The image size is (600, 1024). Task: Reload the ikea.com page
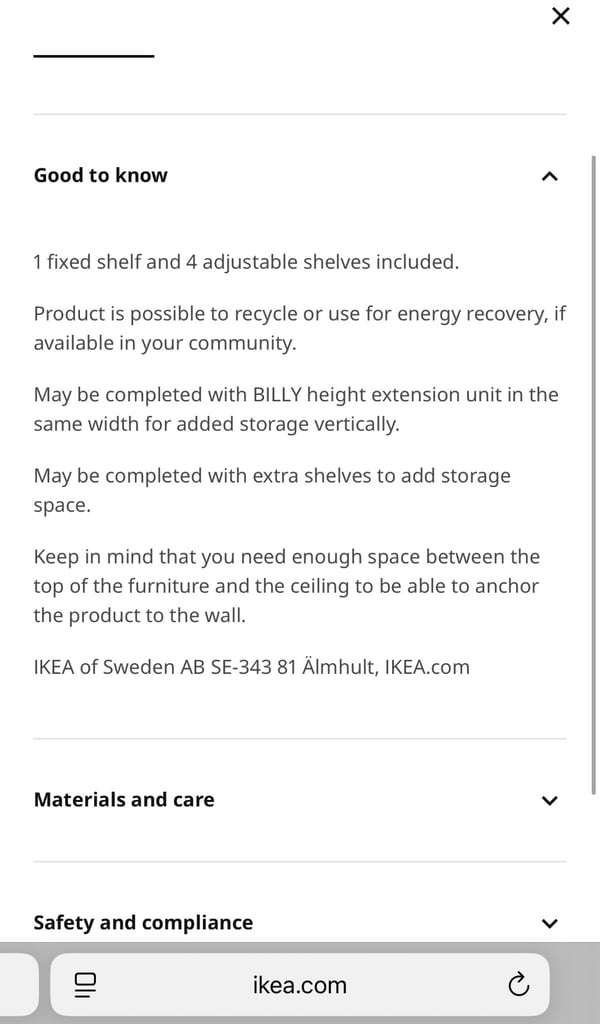click(518, 984)
